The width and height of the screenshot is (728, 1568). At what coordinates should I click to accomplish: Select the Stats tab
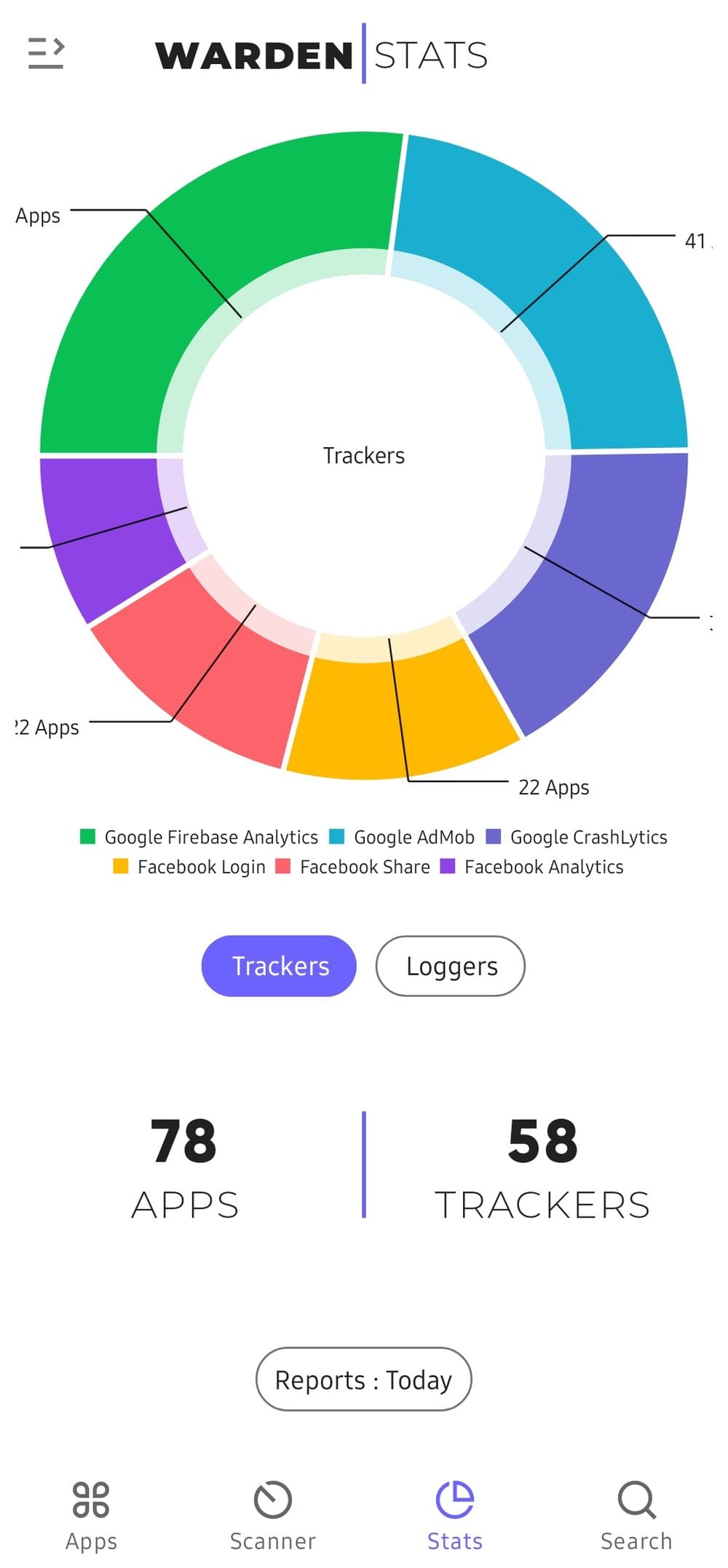(x=454, y=1516)
